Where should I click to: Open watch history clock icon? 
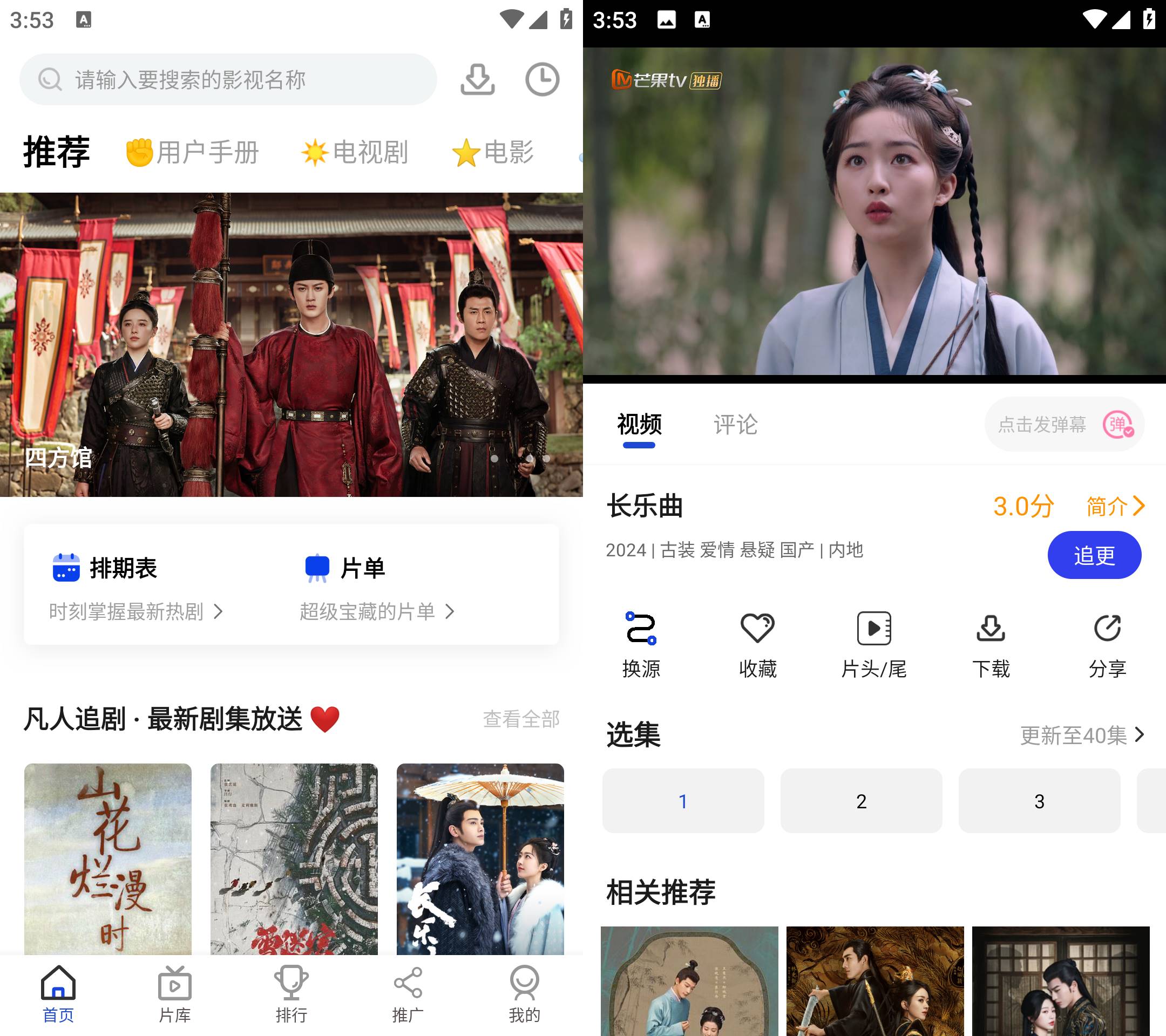coord(542,79)
